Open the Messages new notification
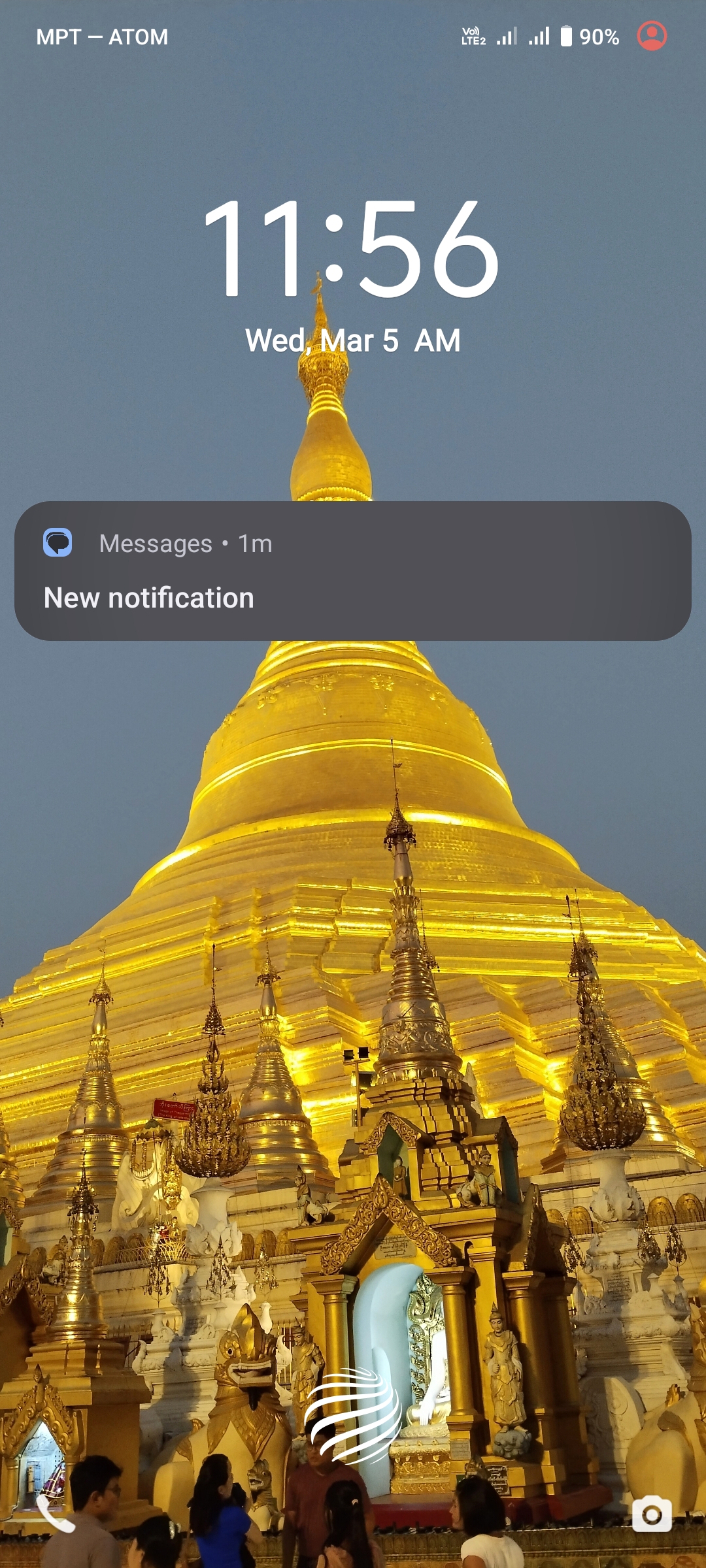The height and width of the screenshot is (1568, 706). tap(353, 571)
